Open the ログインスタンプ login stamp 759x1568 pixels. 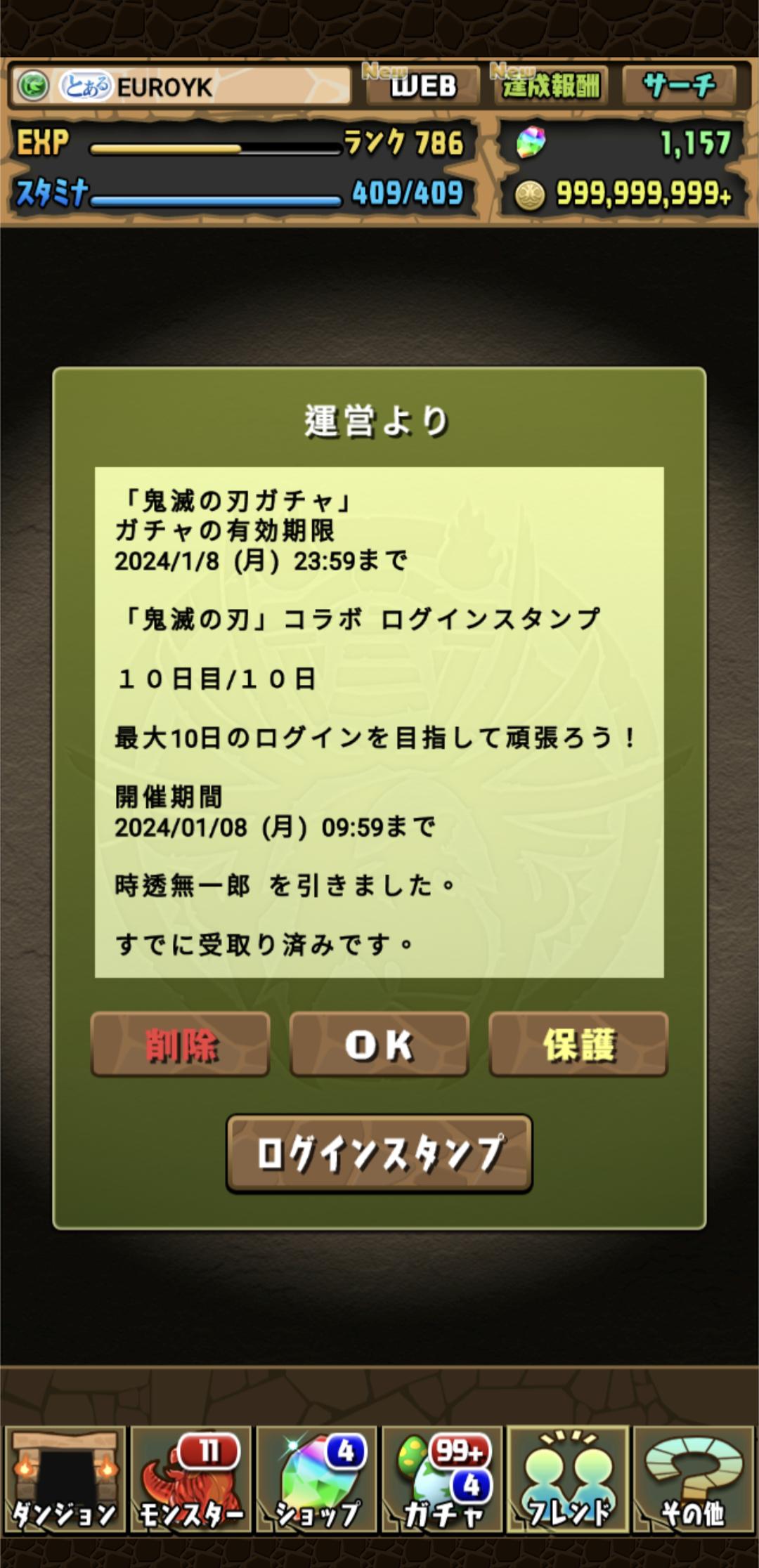[379, 1154]
